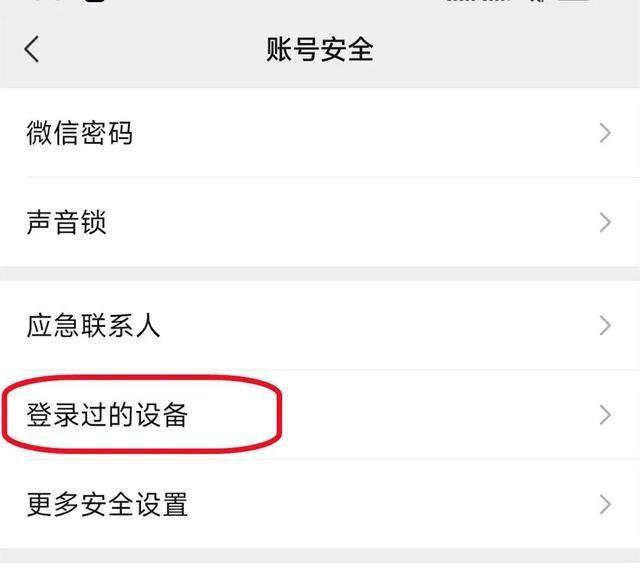Go back from 账号安全 page
The image size is (640, 582).
point(32,49)
